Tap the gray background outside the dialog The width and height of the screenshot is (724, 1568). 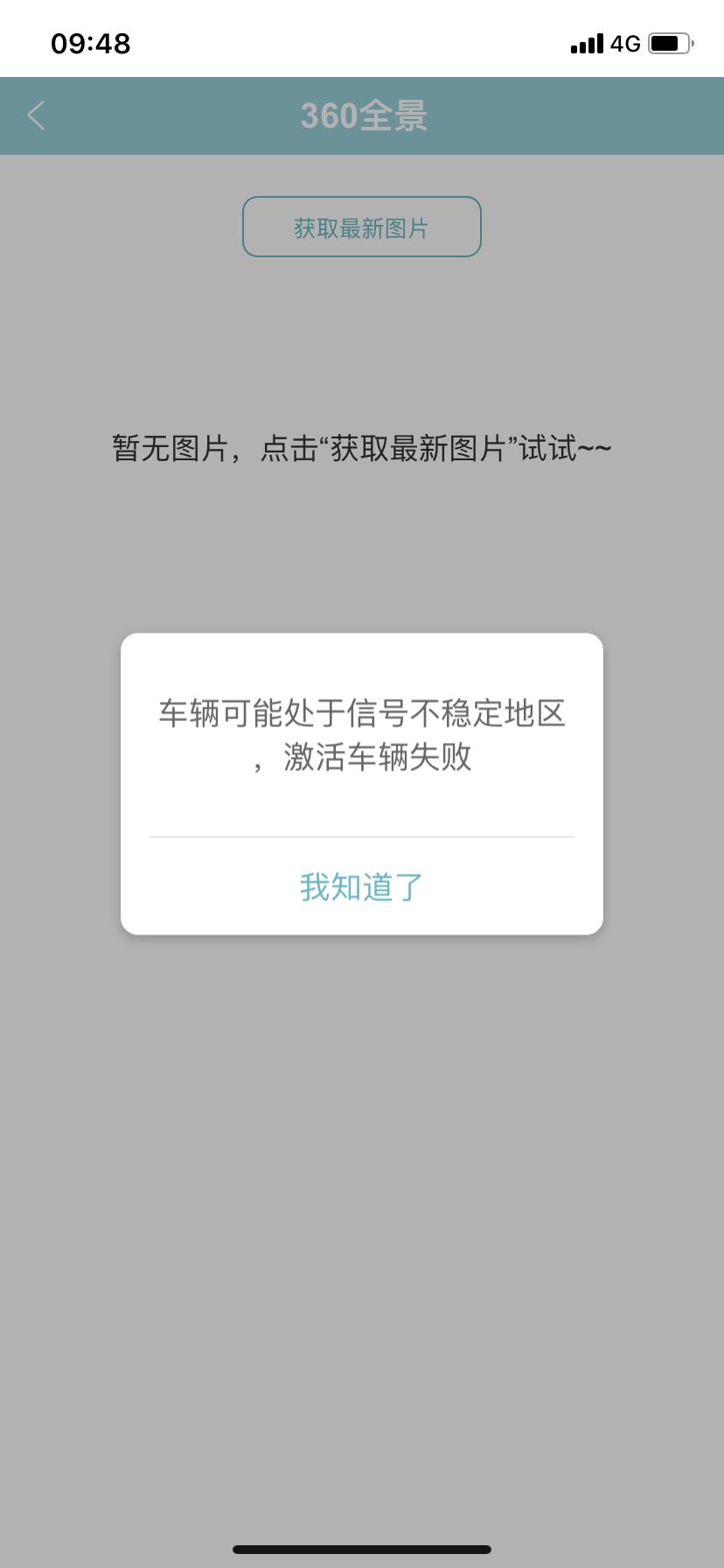pyautogui.click(x=362, y=1225)
